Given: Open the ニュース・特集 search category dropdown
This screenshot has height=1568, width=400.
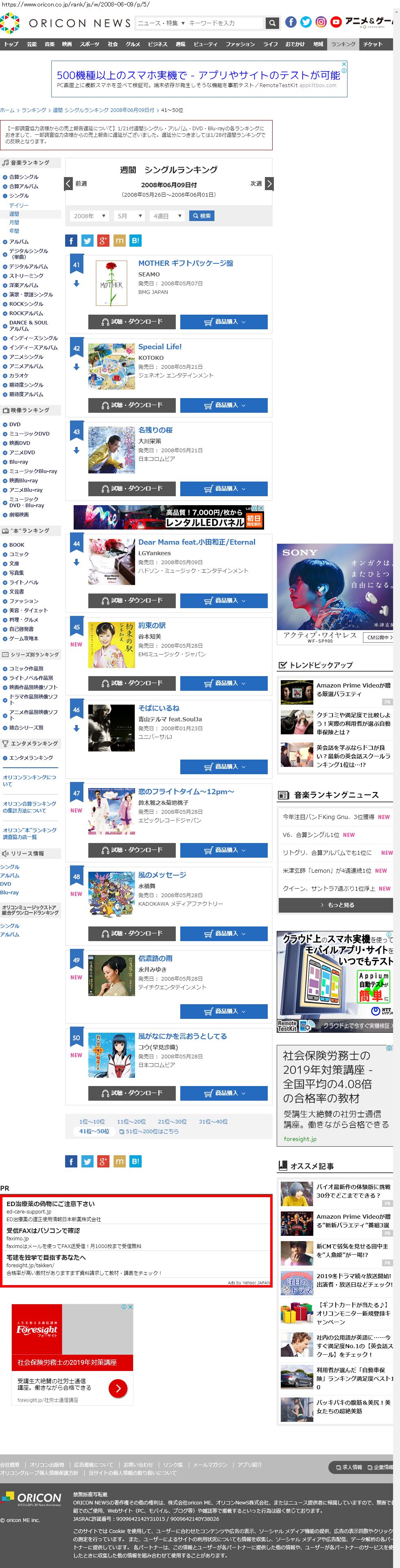Looking at the screenshot, I should pyautogui.click(x=161, y=23).
